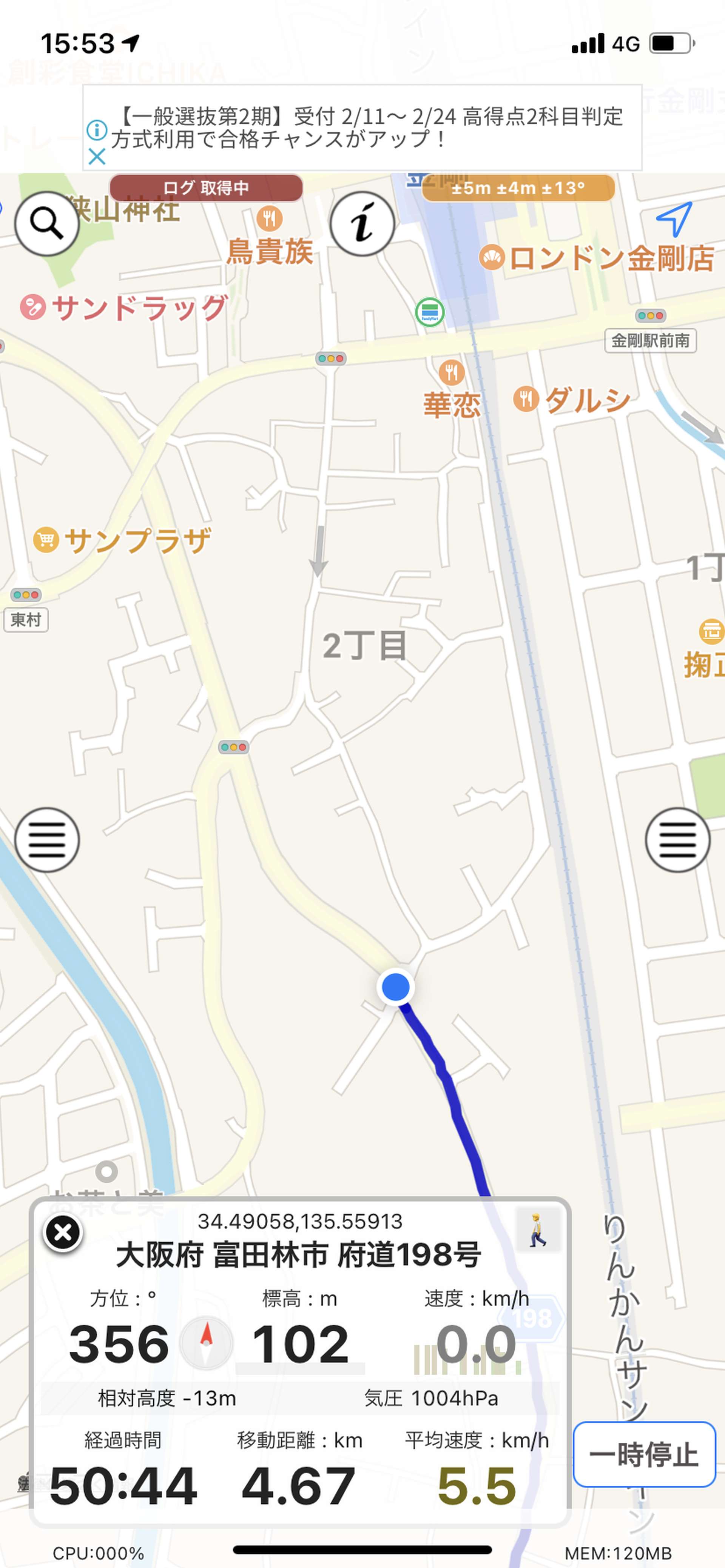Open the left hamburger menu

47,840
